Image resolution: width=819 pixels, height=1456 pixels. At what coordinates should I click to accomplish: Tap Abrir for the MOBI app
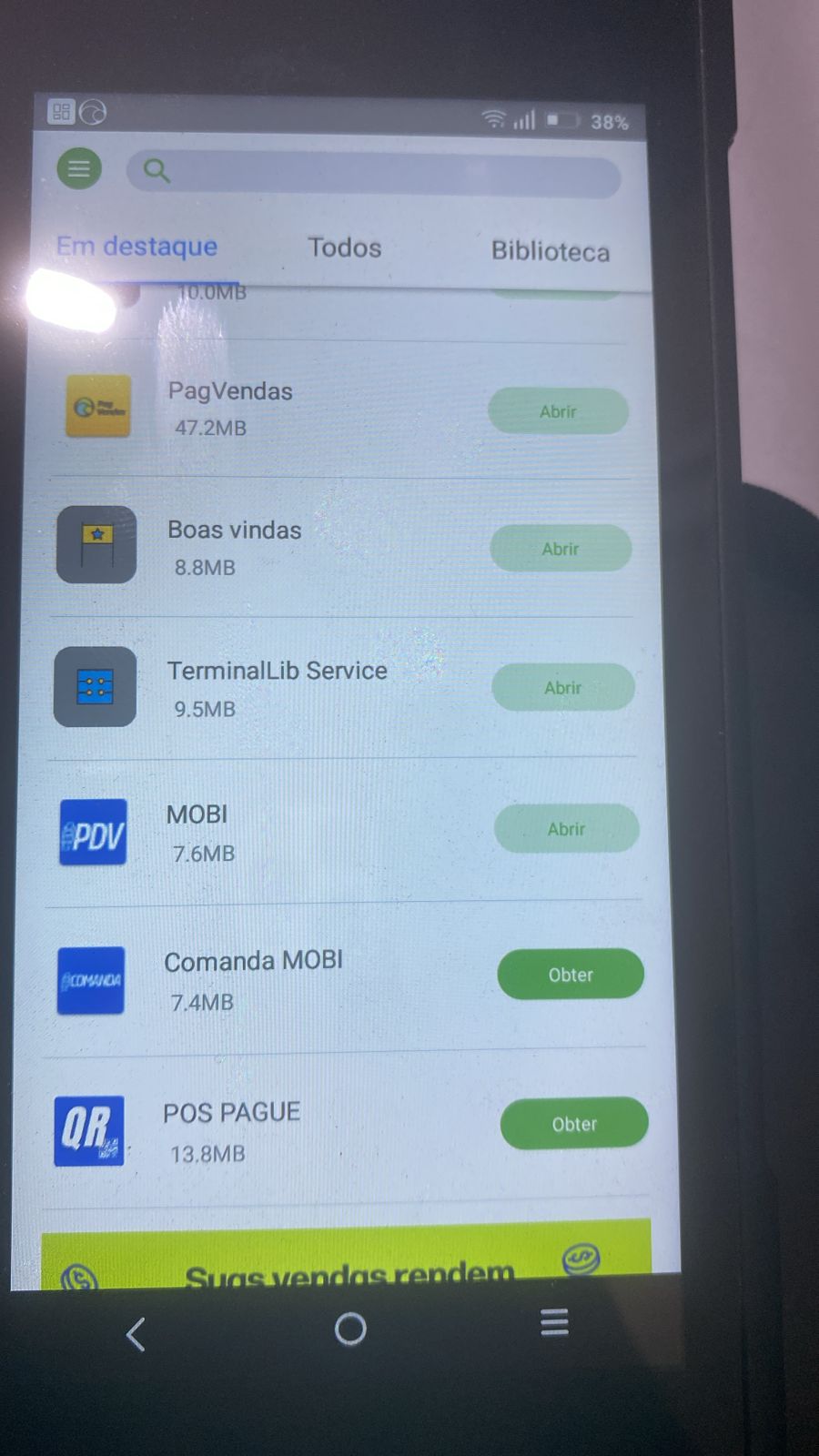pos(566,829)
